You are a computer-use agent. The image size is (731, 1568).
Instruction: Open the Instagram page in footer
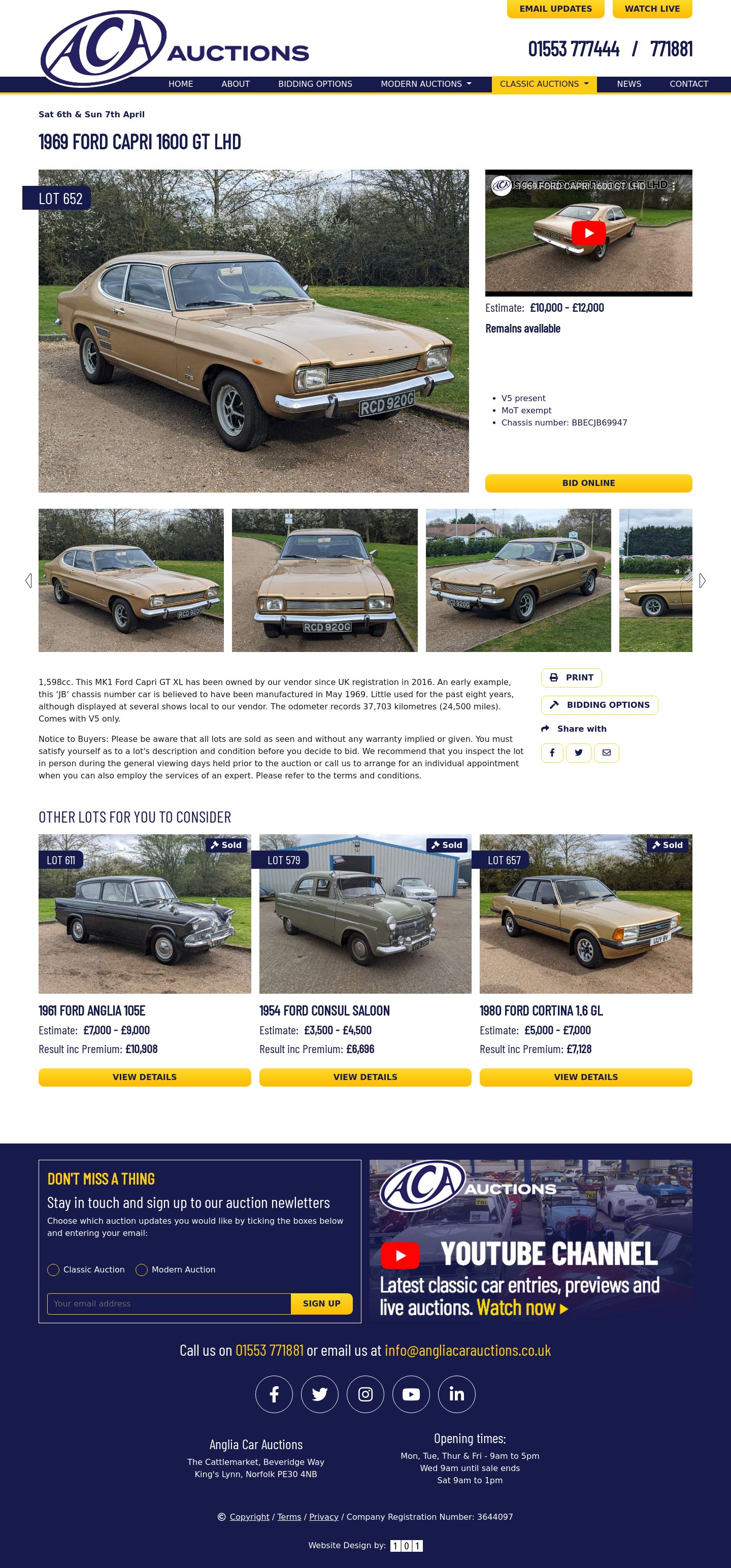[365, 1394]
